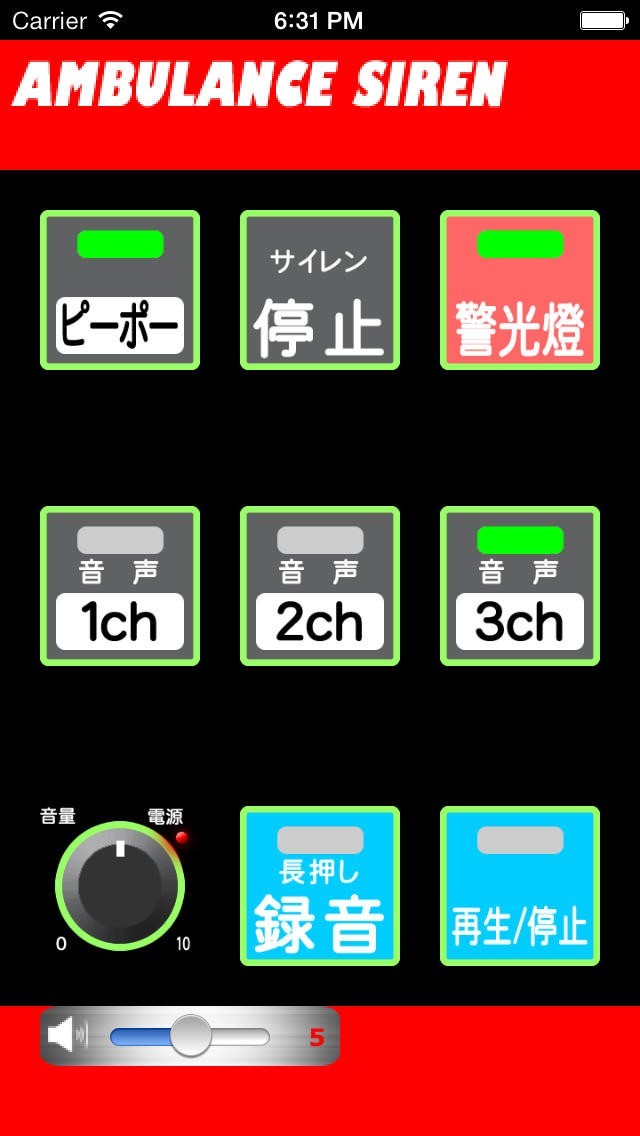Hit the 再生/停止 play/stop button
This screenshot has height=1136, width=640.
(x=520, y=886)
